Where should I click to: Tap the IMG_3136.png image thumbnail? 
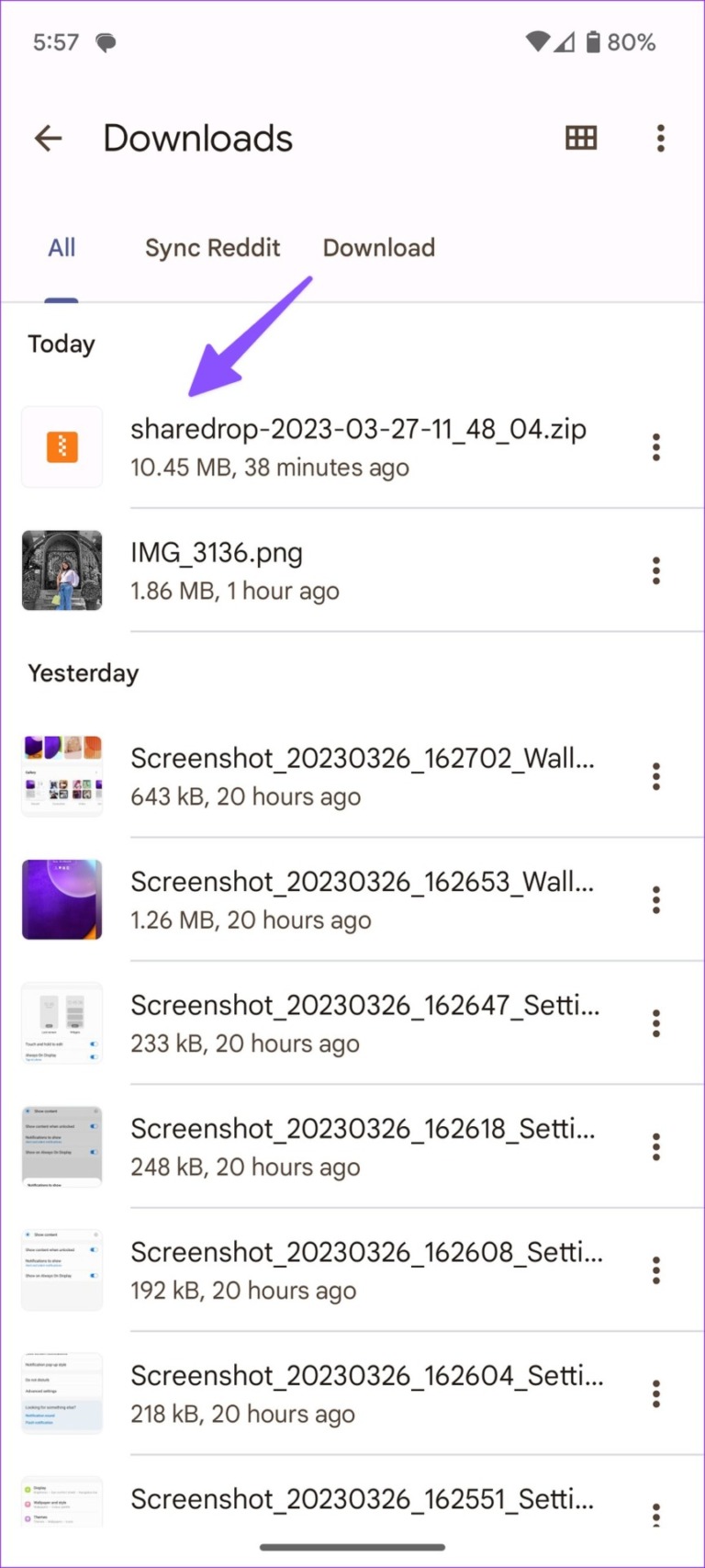click(62, 570)
